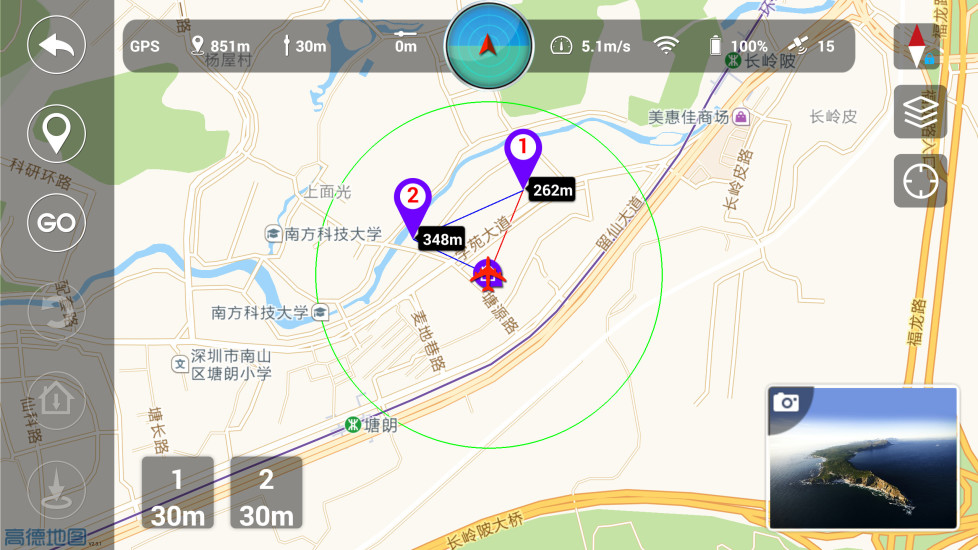
Task: Add a waypoint with the pin button
Action: pos(56,133)
